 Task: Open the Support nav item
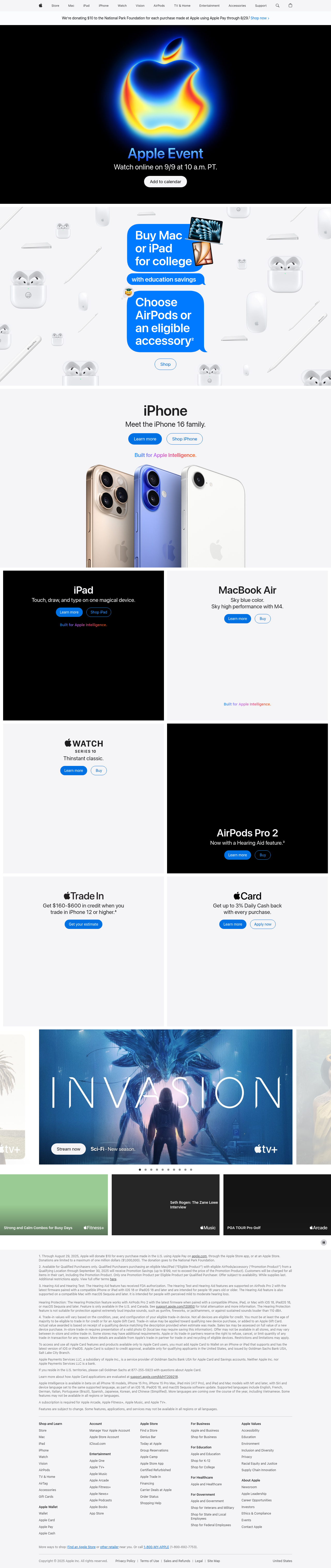[x=260, y=5]
